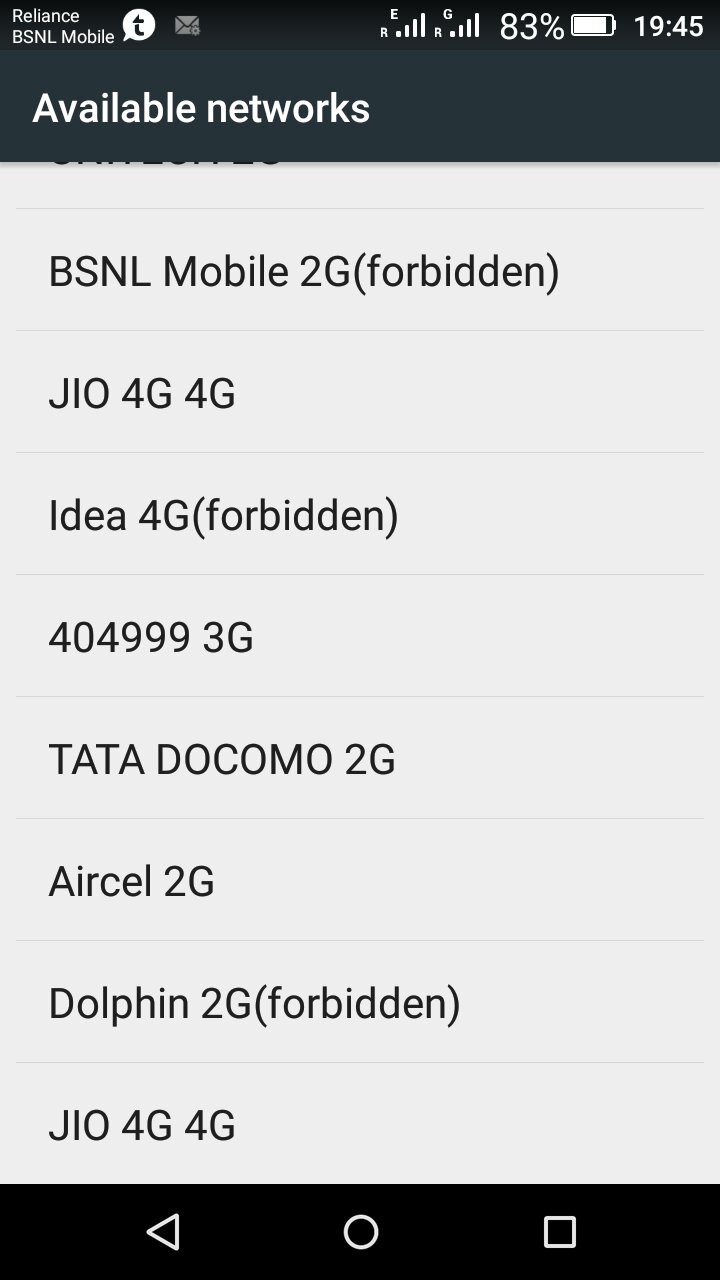
Task: Tap the 404999 3G network
Action: (x=151, y=637)
